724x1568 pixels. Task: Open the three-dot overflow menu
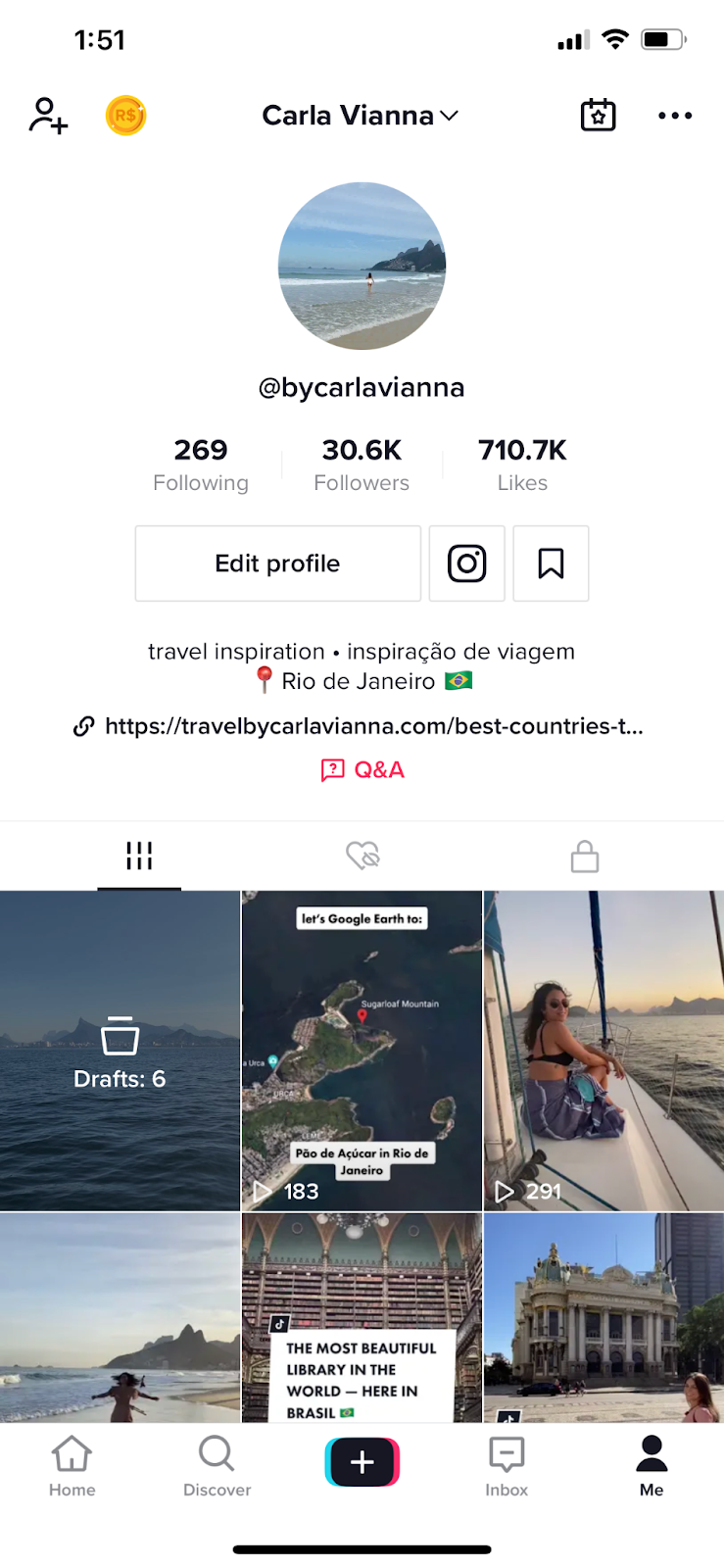[675, 116]
